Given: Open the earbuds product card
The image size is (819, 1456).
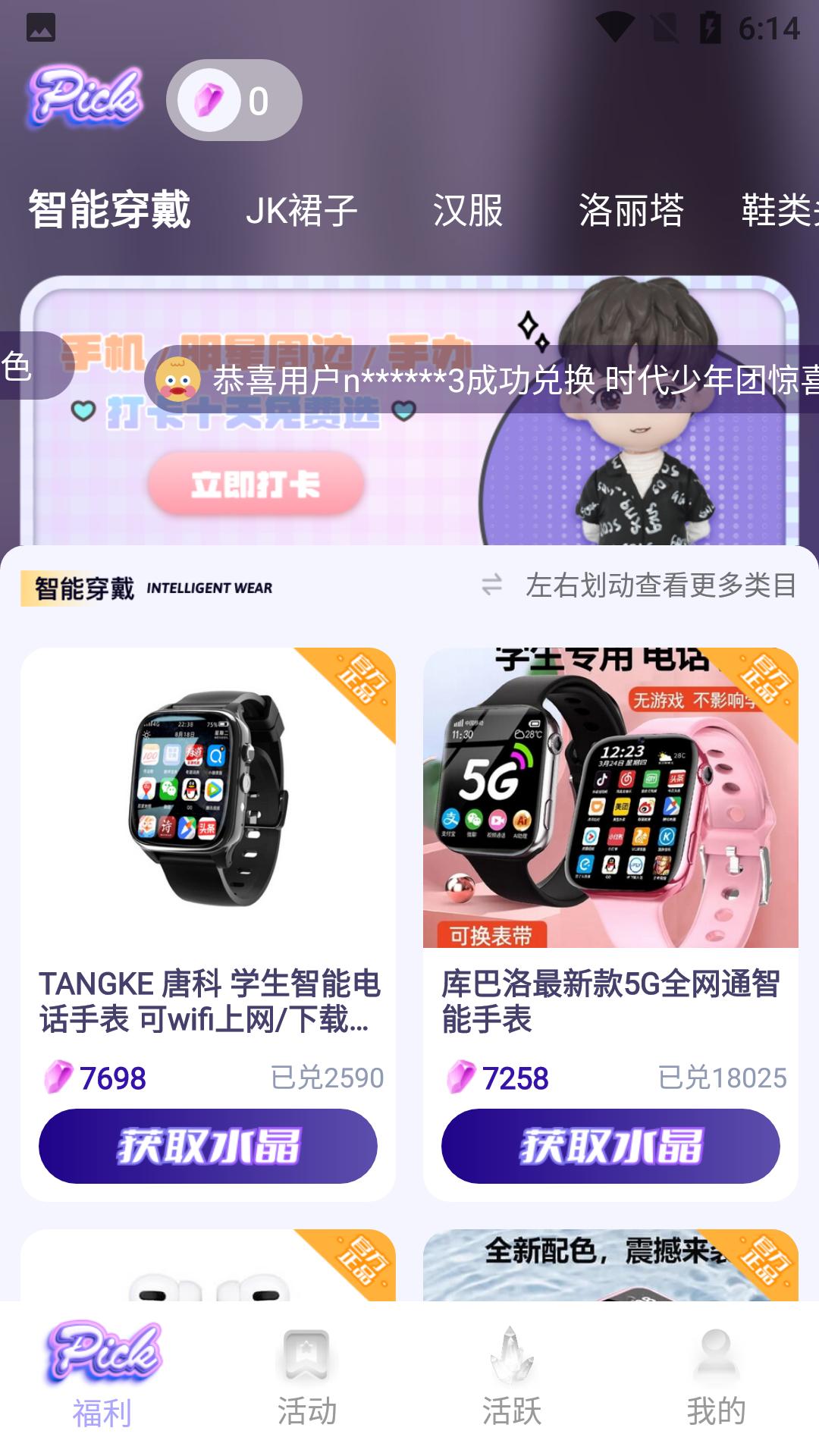Looking at the screenshot, I should pyautogui.click(x=208, y=1266).
